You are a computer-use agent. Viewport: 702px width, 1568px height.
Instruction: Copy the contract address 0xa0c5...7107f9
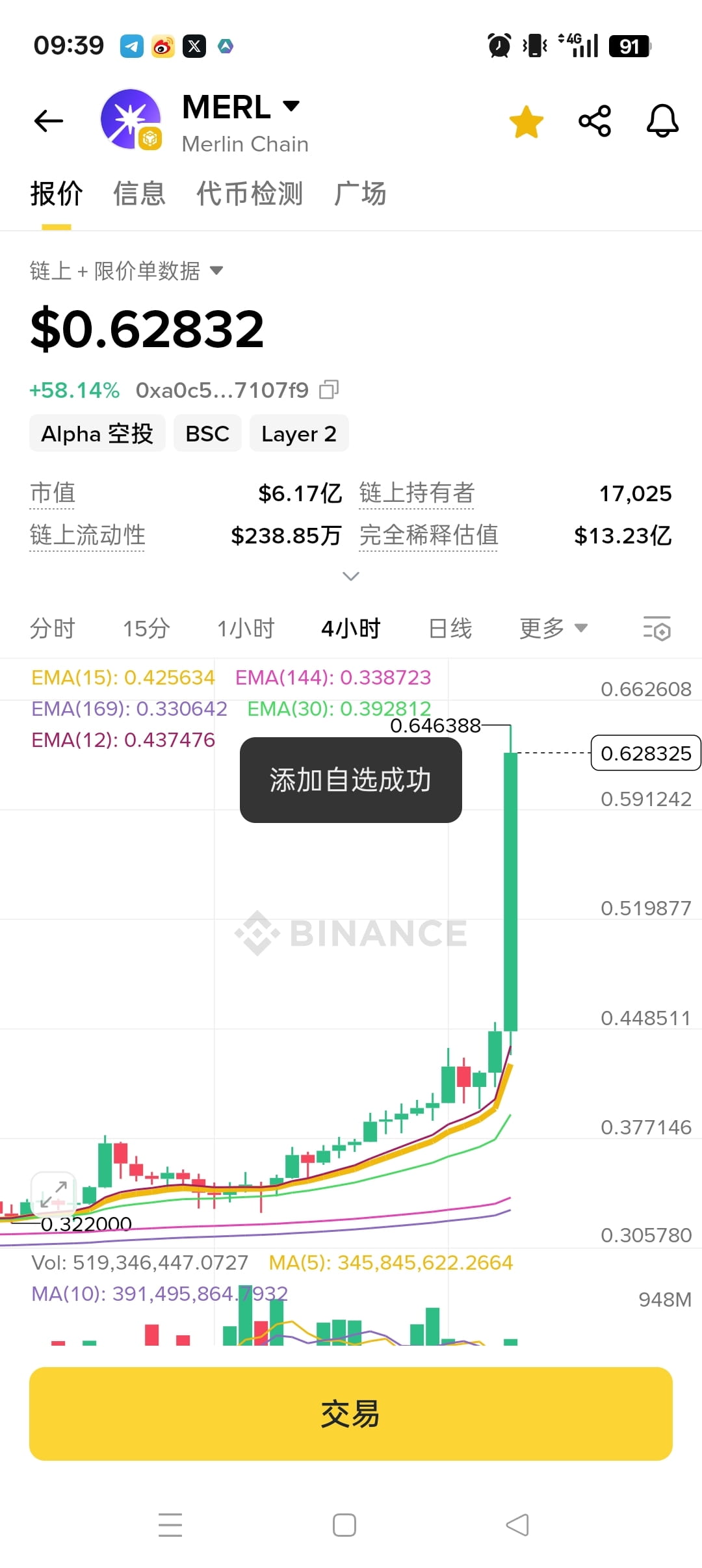[x=329, y=389]
